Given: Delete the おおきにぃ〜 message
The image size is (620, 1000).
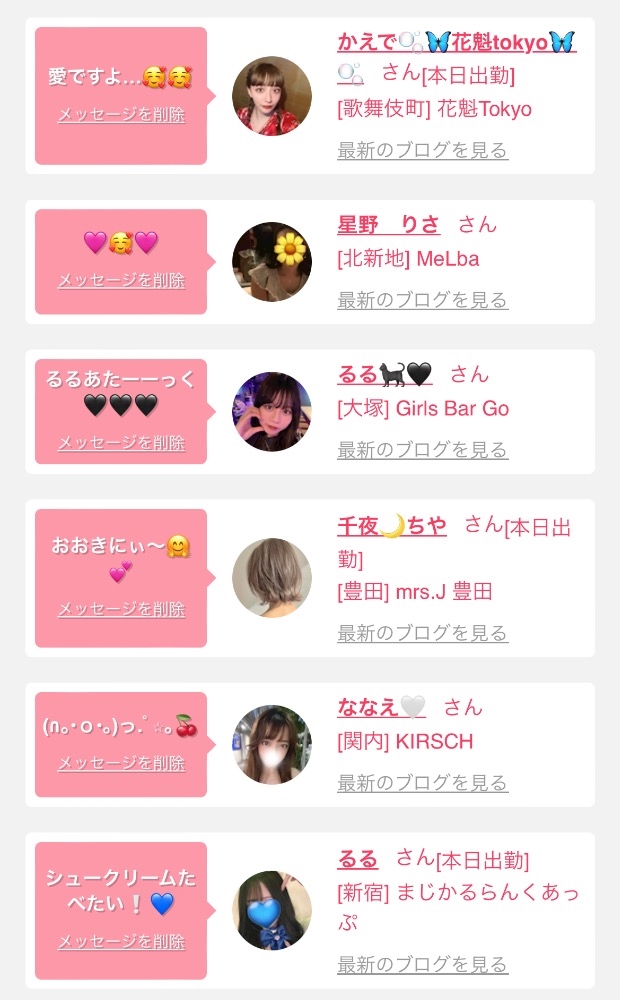Looking at the screenshot, I should [121, 609].
